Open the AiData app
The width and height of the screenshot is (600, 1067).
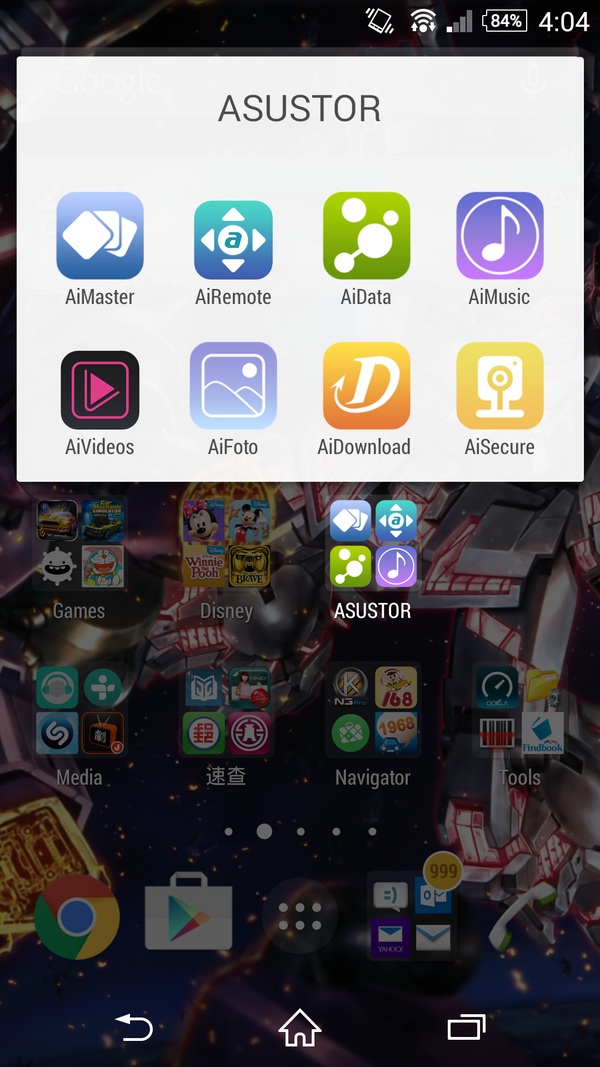coord(366,236)
